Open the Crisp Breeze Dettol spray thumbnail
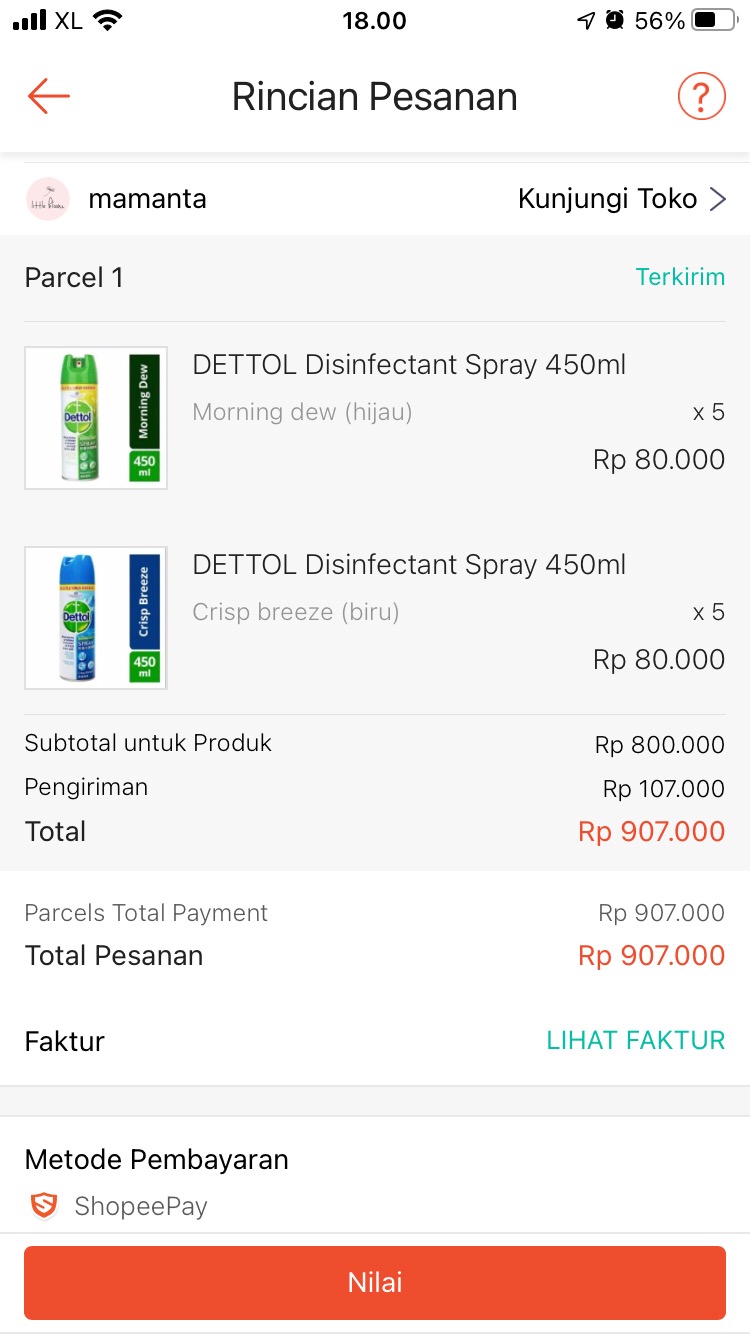 pyautogui.click(x=95, y=617)
